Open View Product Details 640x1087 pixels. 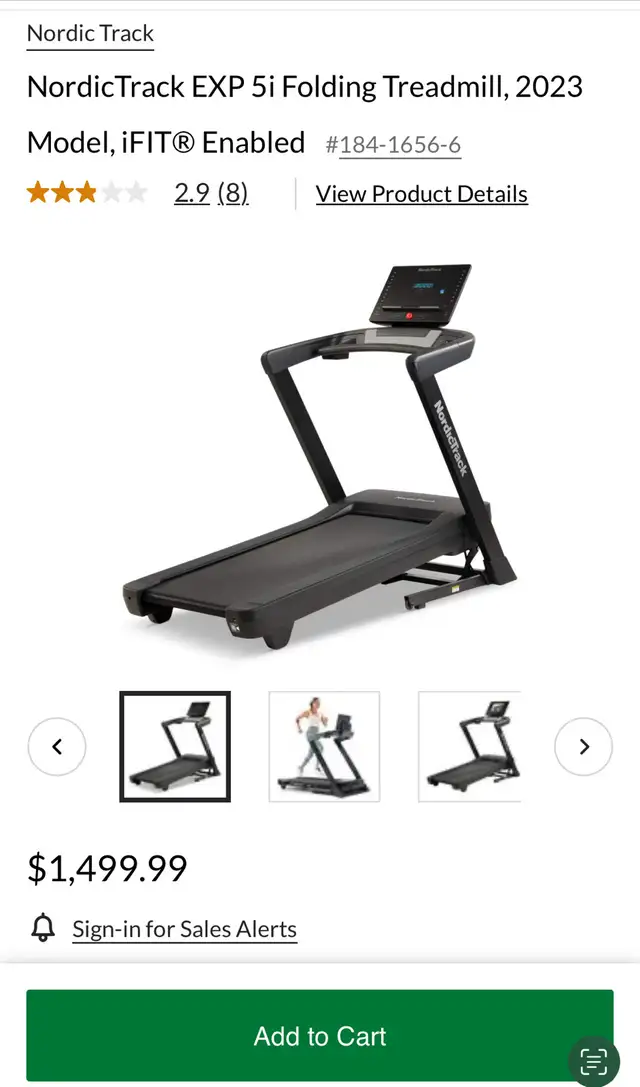(x=422, y=194)
